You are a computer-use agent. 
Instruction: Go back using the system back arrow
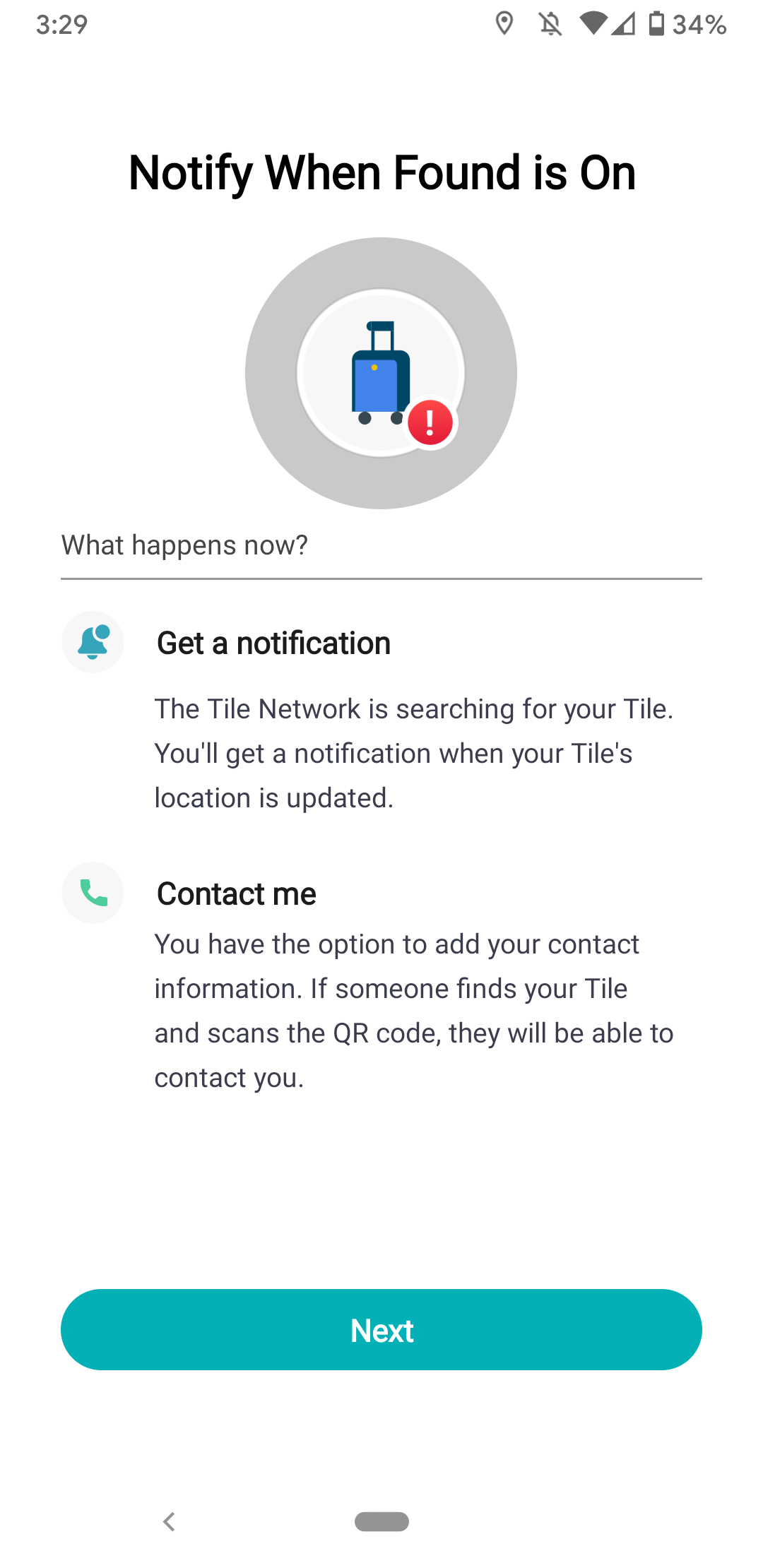click(169, 1521)
